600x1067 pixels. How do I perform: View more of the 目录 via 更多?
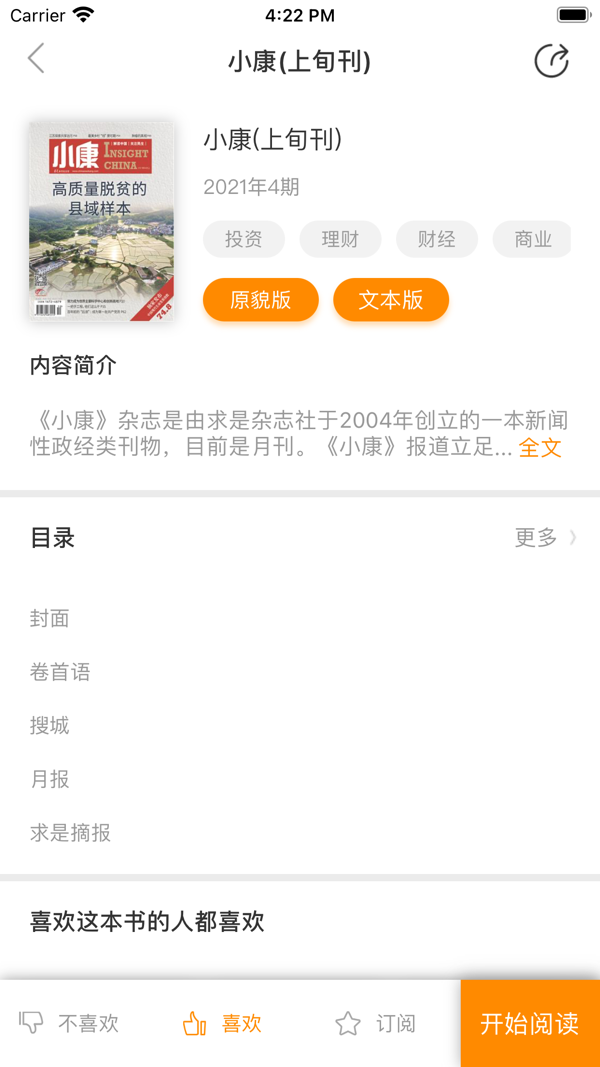(546, 538)
